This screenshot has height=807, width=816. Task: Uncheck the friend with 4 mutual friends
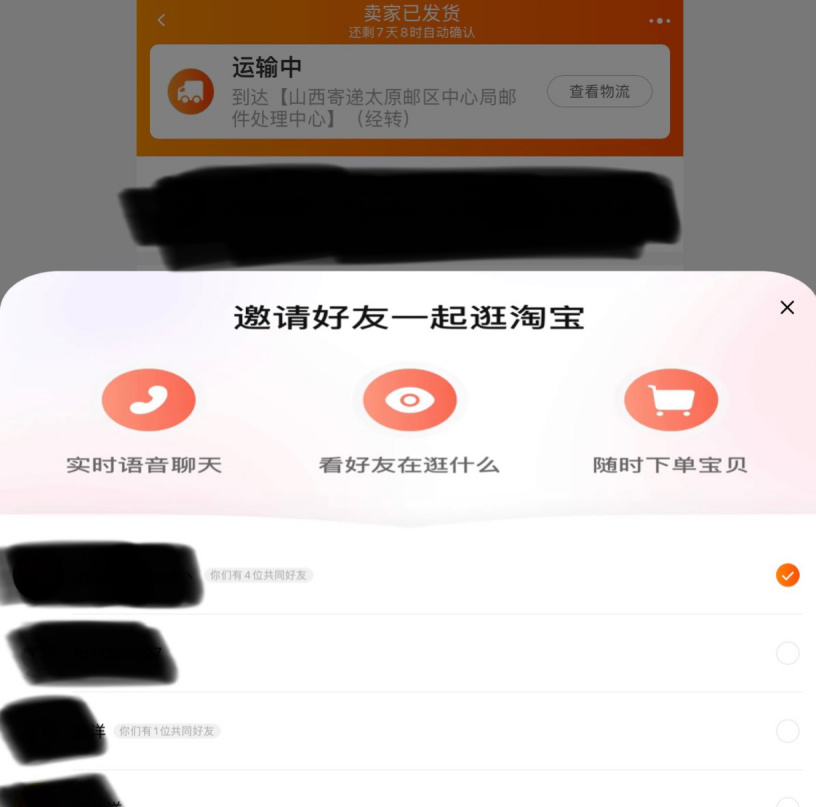pos(787,575)
